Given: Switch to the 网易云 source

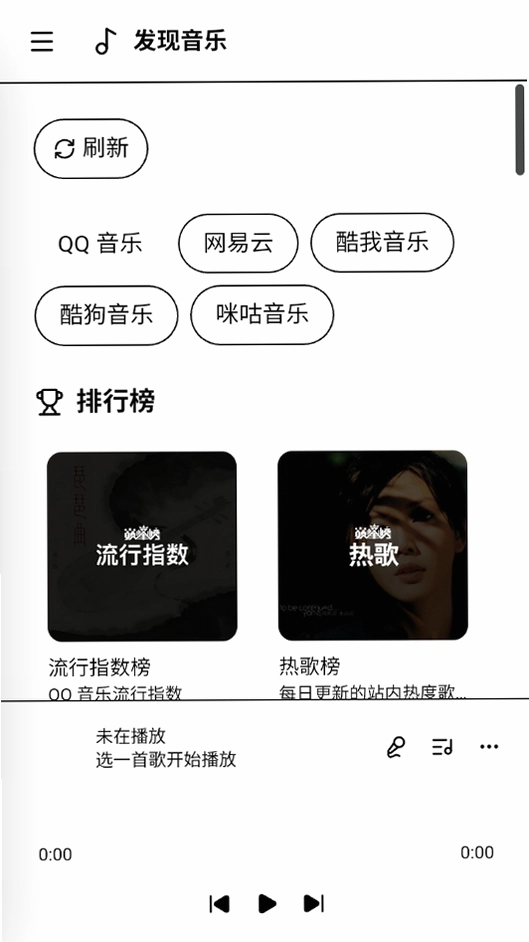Looking at the screenshot, I should [x=238, y=243].
